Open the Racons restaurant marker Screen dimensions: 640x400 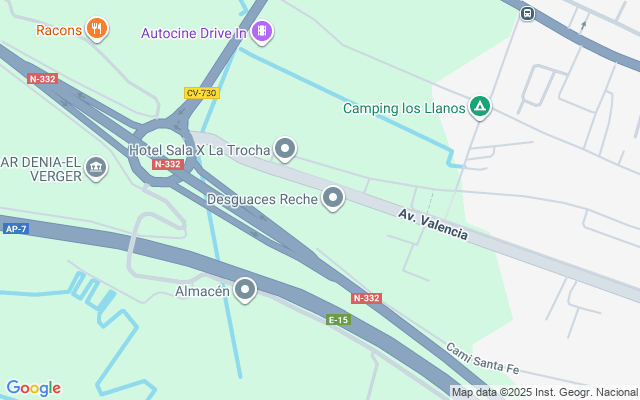coord(97,29)
